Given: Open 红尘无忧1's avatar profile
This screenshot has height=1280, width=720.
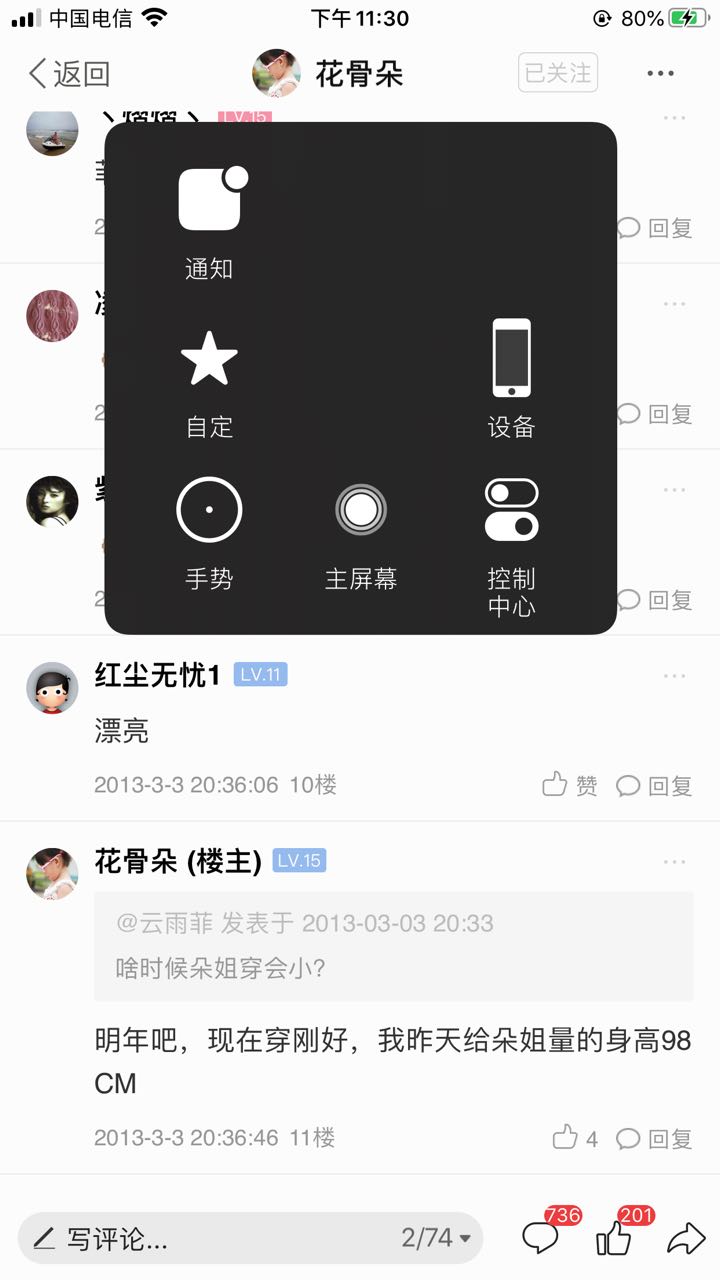Looking at the screenshot, I should point(52,688).
